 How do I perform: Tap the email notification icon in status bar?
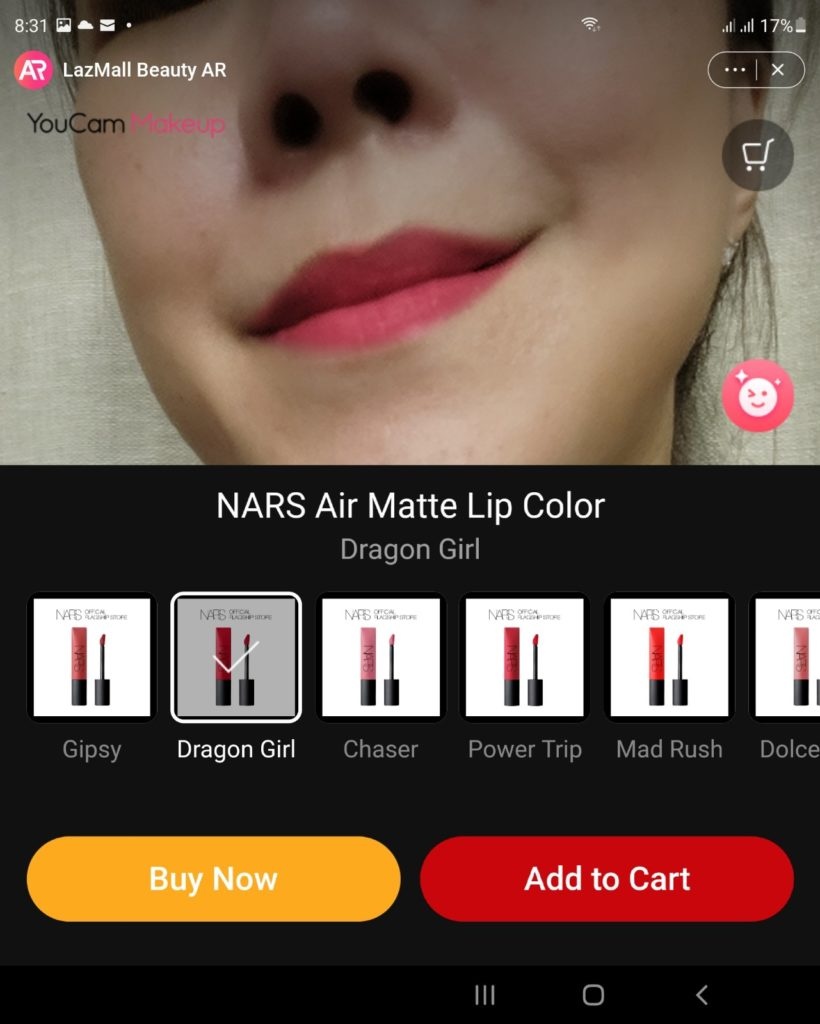point(107,25)
